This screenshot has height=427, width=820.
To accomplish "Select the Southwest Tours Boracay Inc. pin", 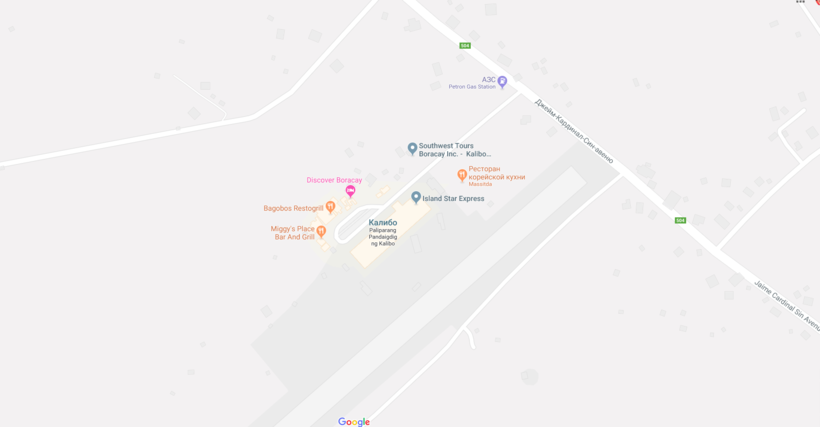I will [x=412, y=149].
